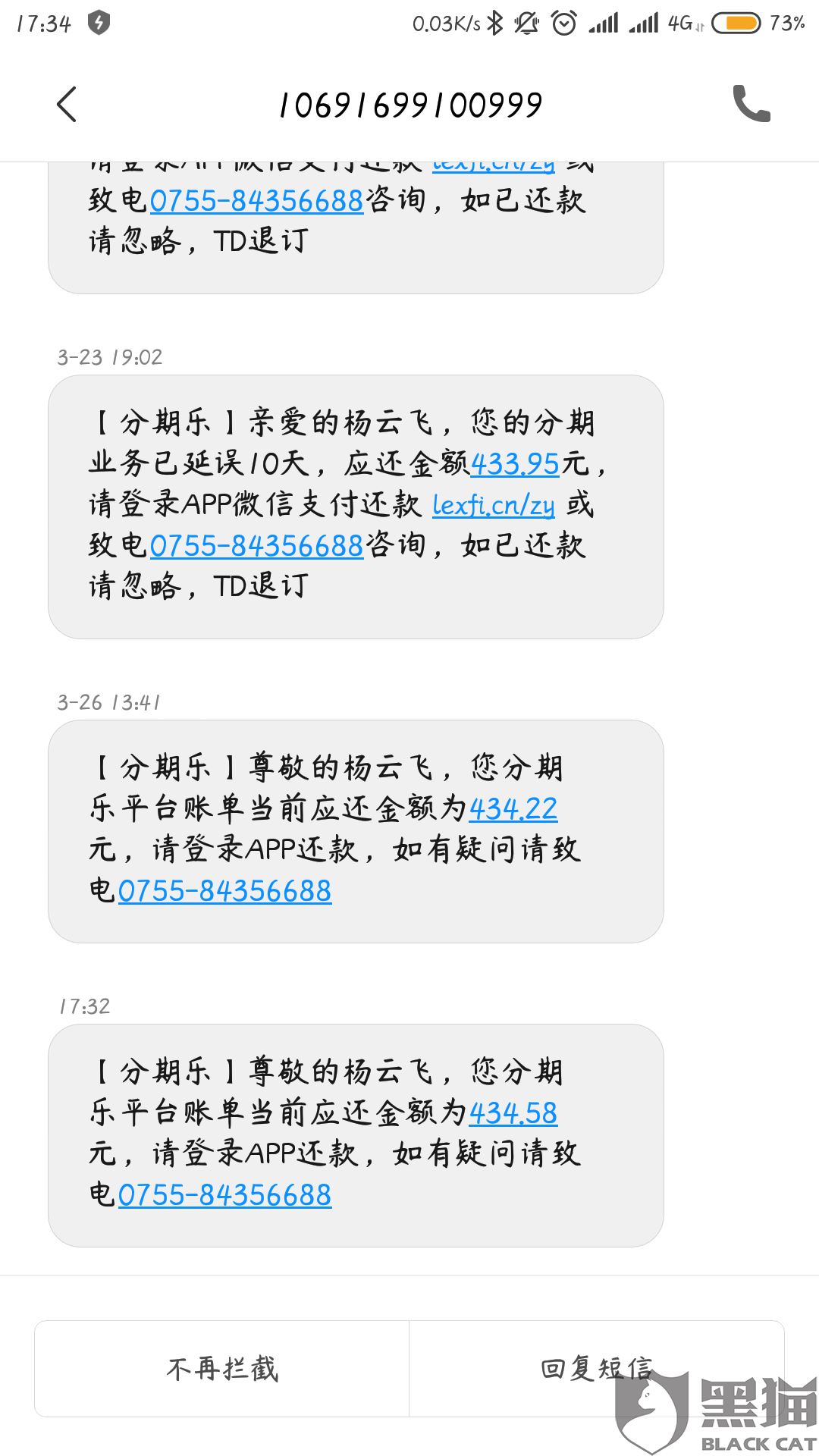Tap the amount 433.95 link
This screenshot has width=819, height=1456.
pos(515,464)
